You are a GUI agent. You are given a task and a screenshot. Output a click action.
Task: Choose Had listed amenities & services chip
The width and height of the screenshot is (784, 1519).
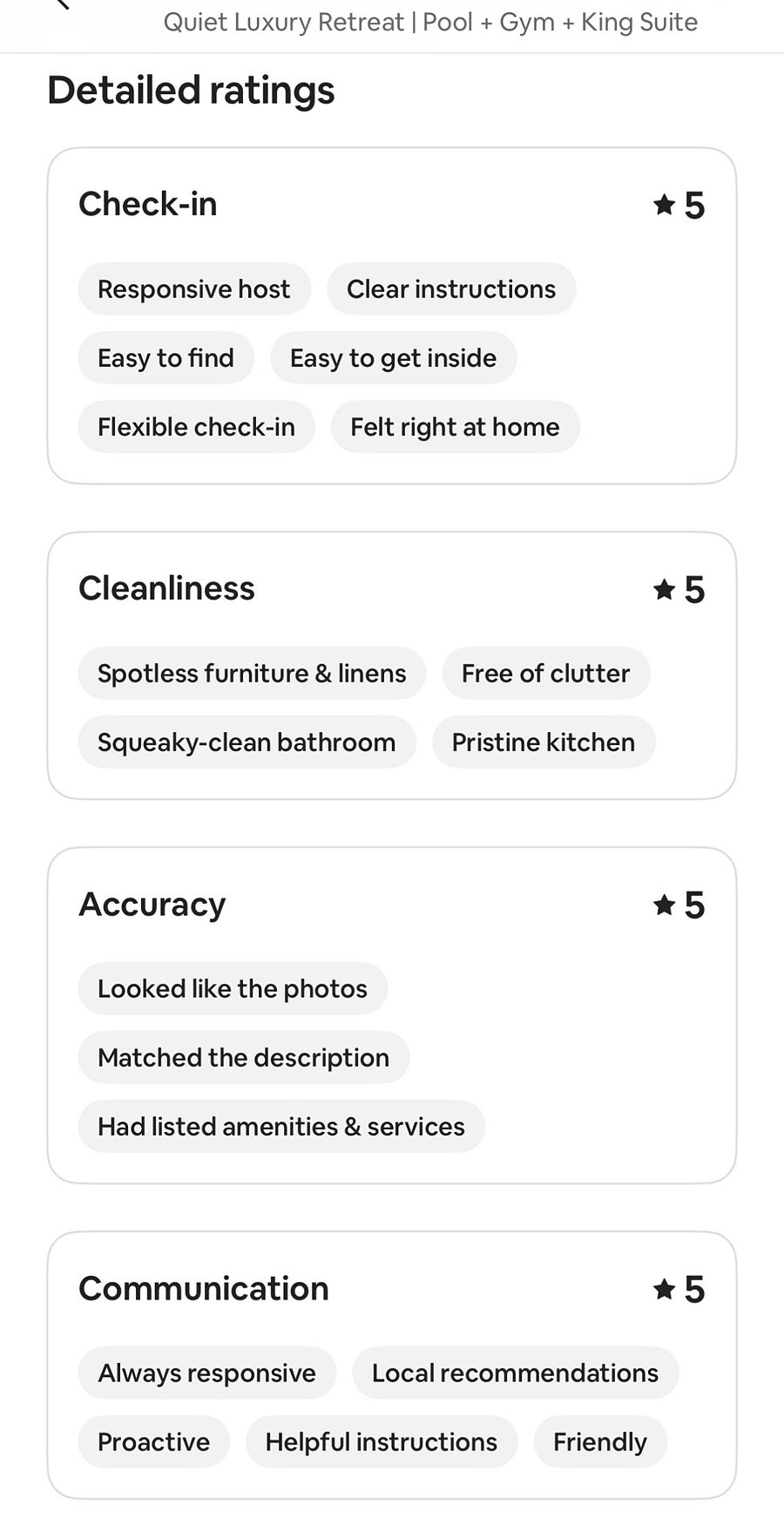tap(281, 1126)
